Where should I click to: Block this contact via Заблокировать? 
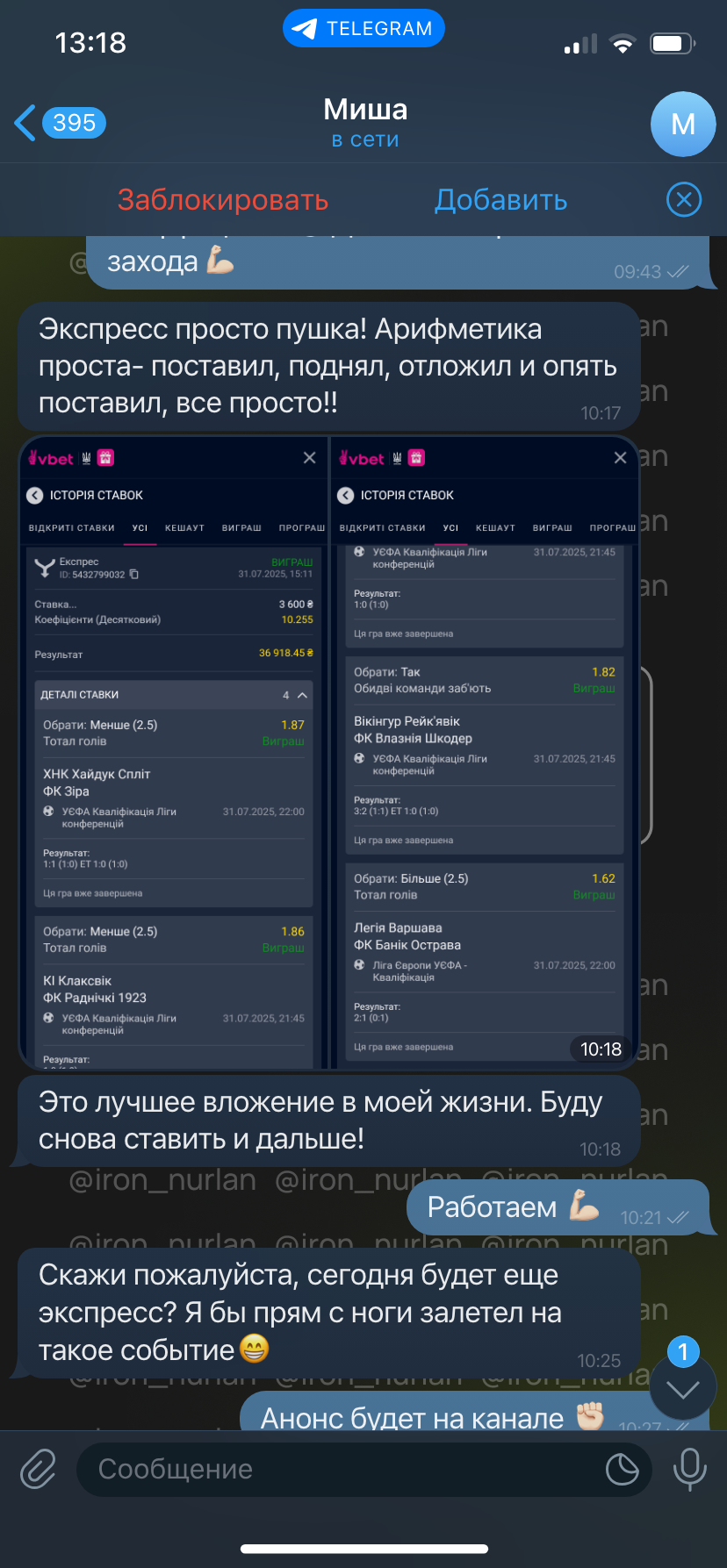coord(223,200)
